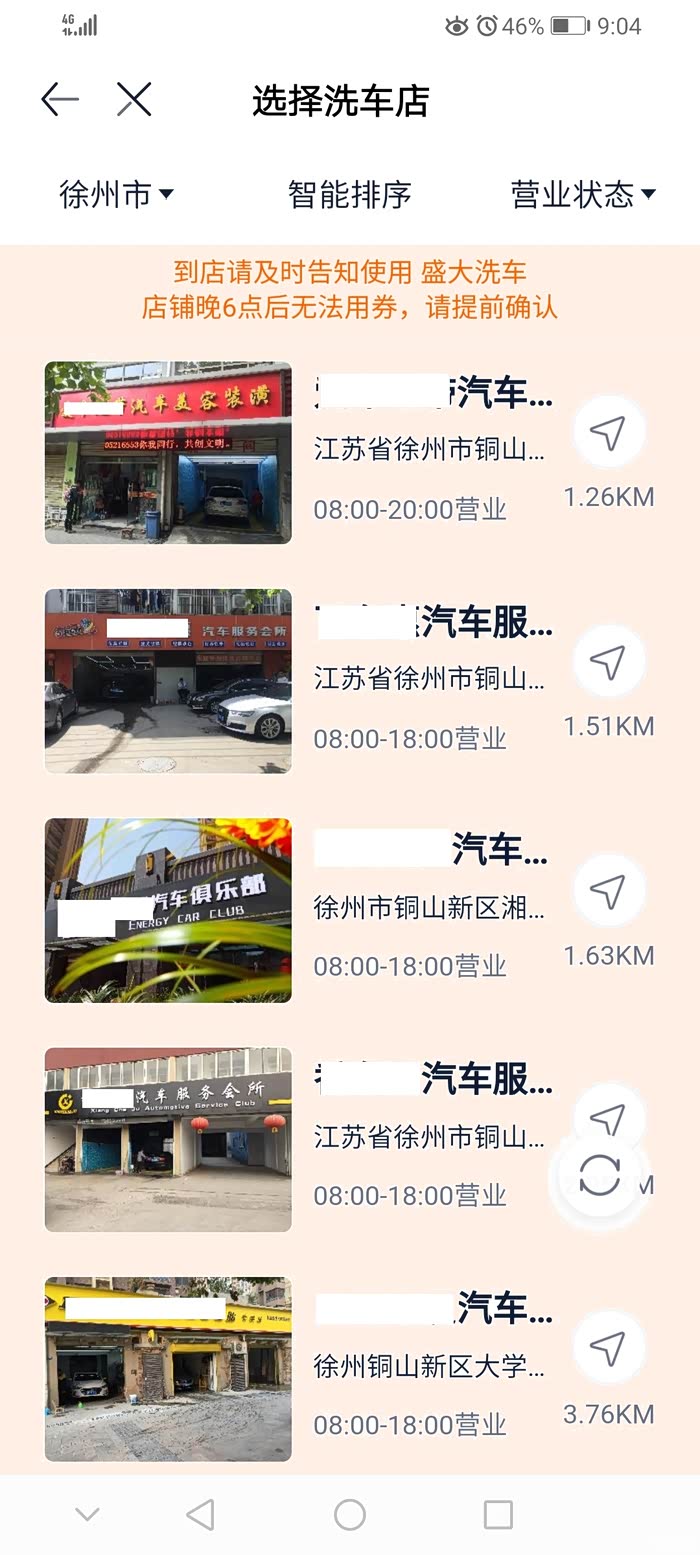The image size is (700, 1555).
Task: Open the shop listed at 1.51KM
Action: tap(430, 680)
